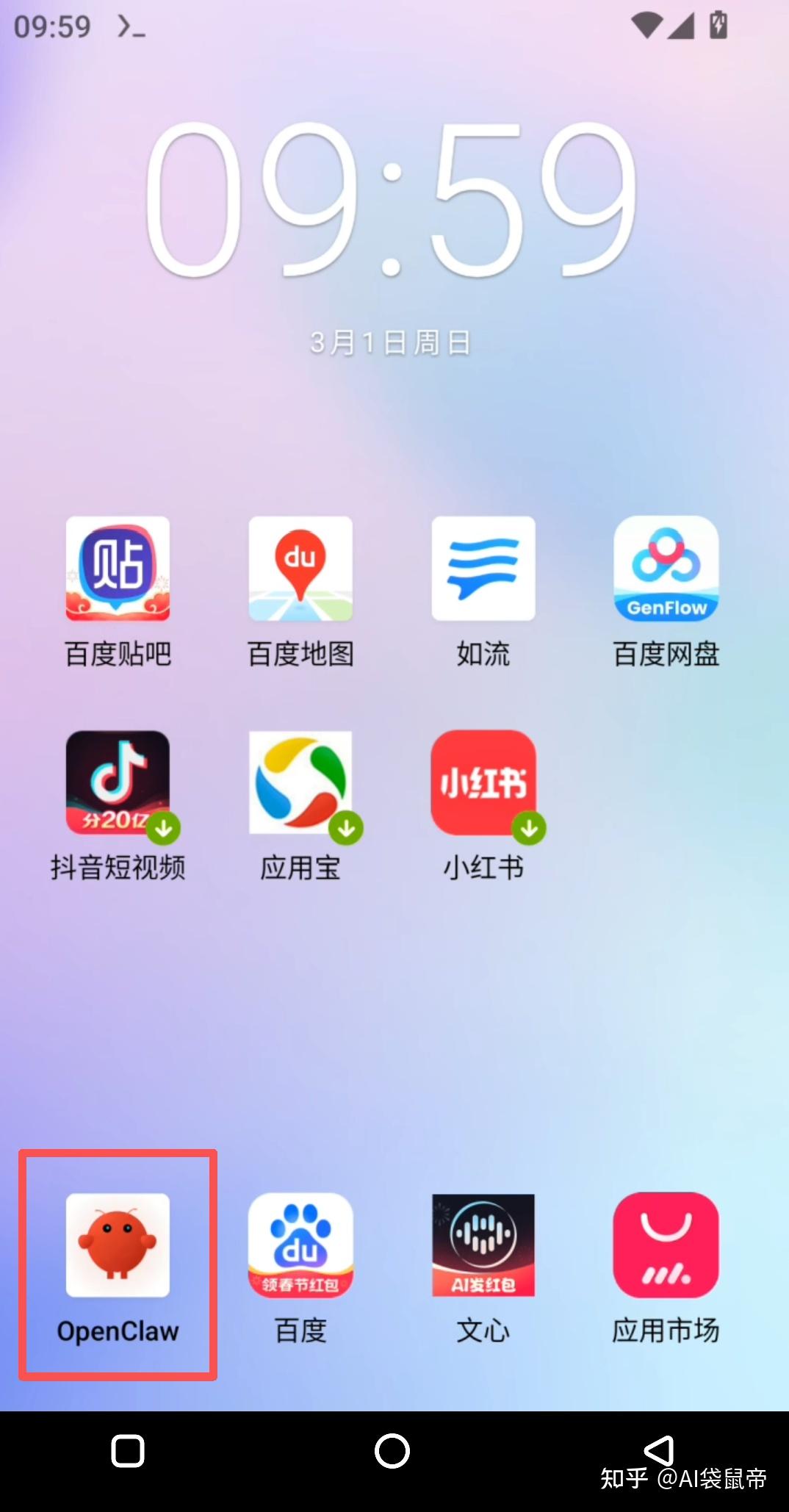Open the 应用市场 app store
This screenshot has height=1512, width=789.
(x=666, y=1245)
